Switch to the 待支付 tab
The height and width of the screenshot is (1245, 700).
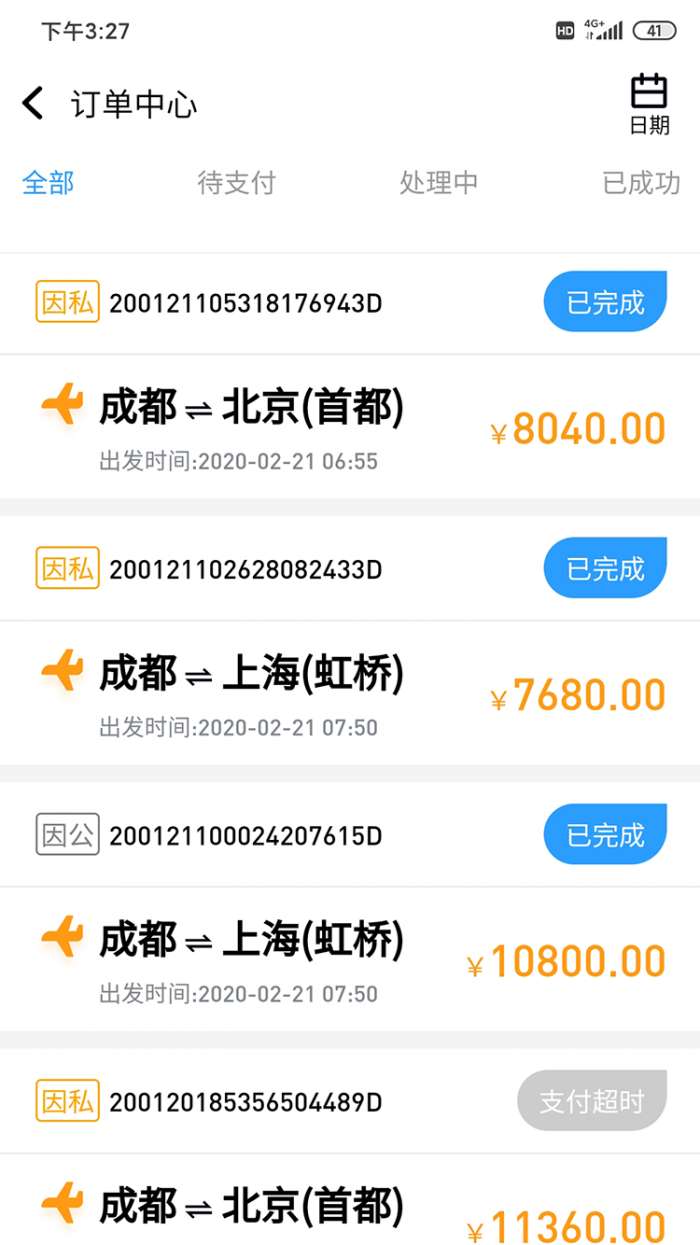236,183
